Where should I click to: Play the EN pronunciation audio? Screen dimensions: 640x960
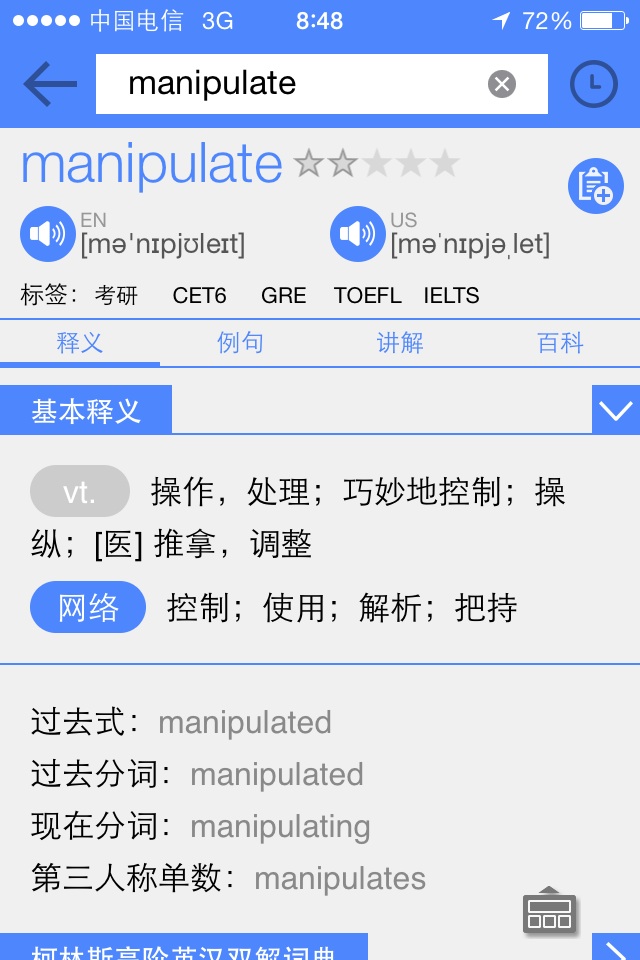coord(48,234)
